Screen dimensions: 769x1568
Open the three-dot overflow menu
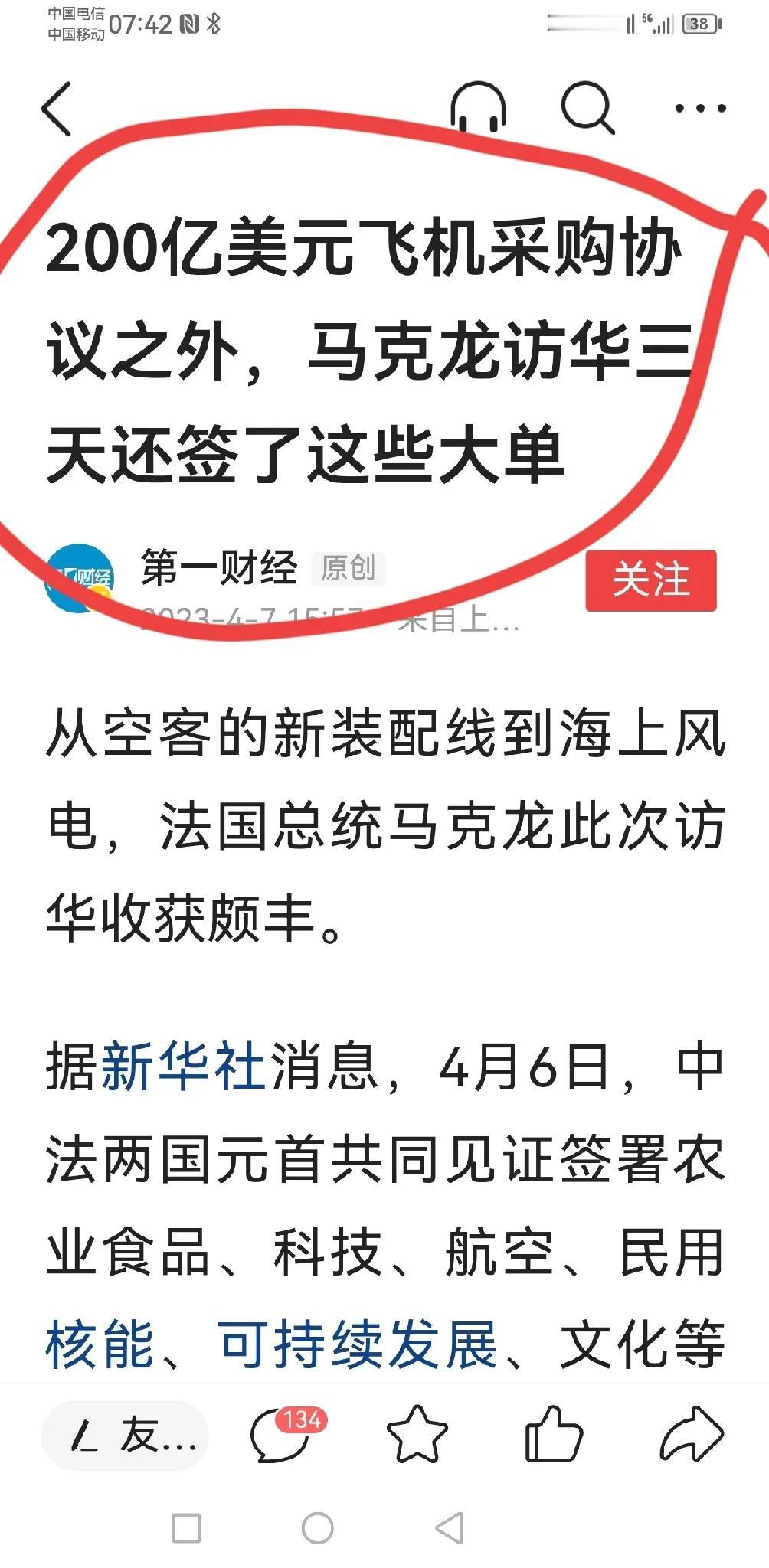pyautogui.click(x=699, y=109)
